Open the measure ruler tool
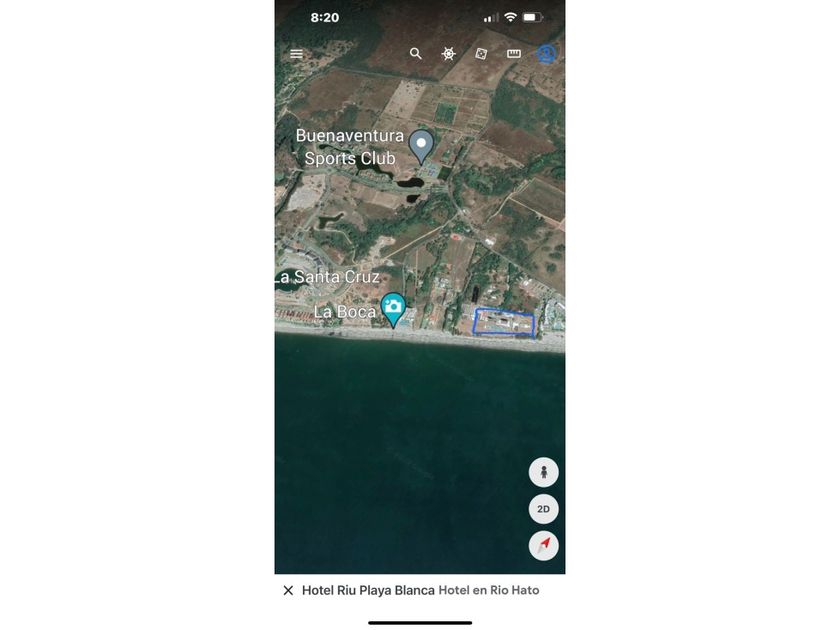 click(x=514, y=54)
